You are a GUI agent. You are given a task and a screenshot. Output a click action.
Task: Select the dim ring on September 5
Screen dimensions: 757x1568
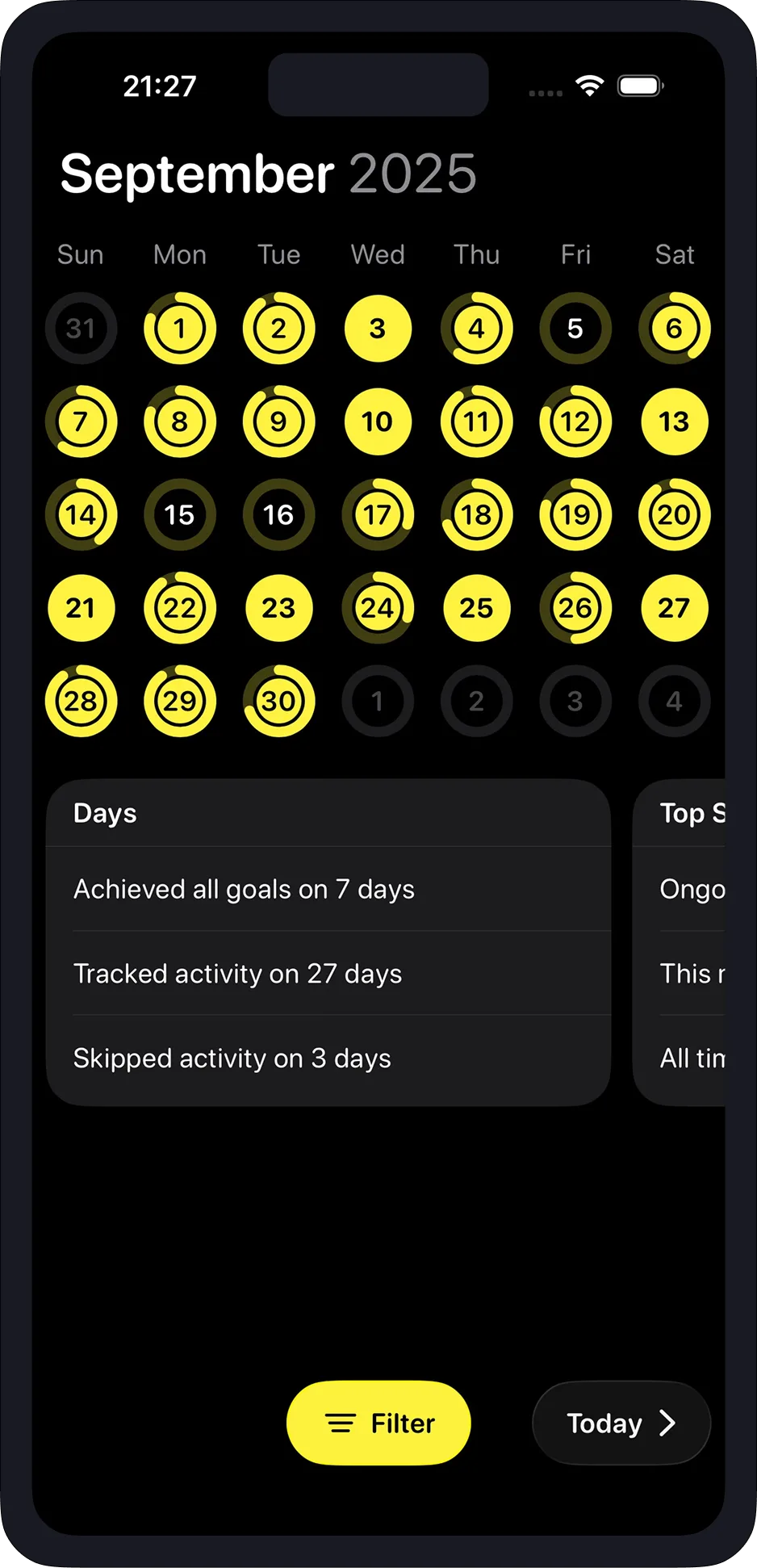point(575,328)
